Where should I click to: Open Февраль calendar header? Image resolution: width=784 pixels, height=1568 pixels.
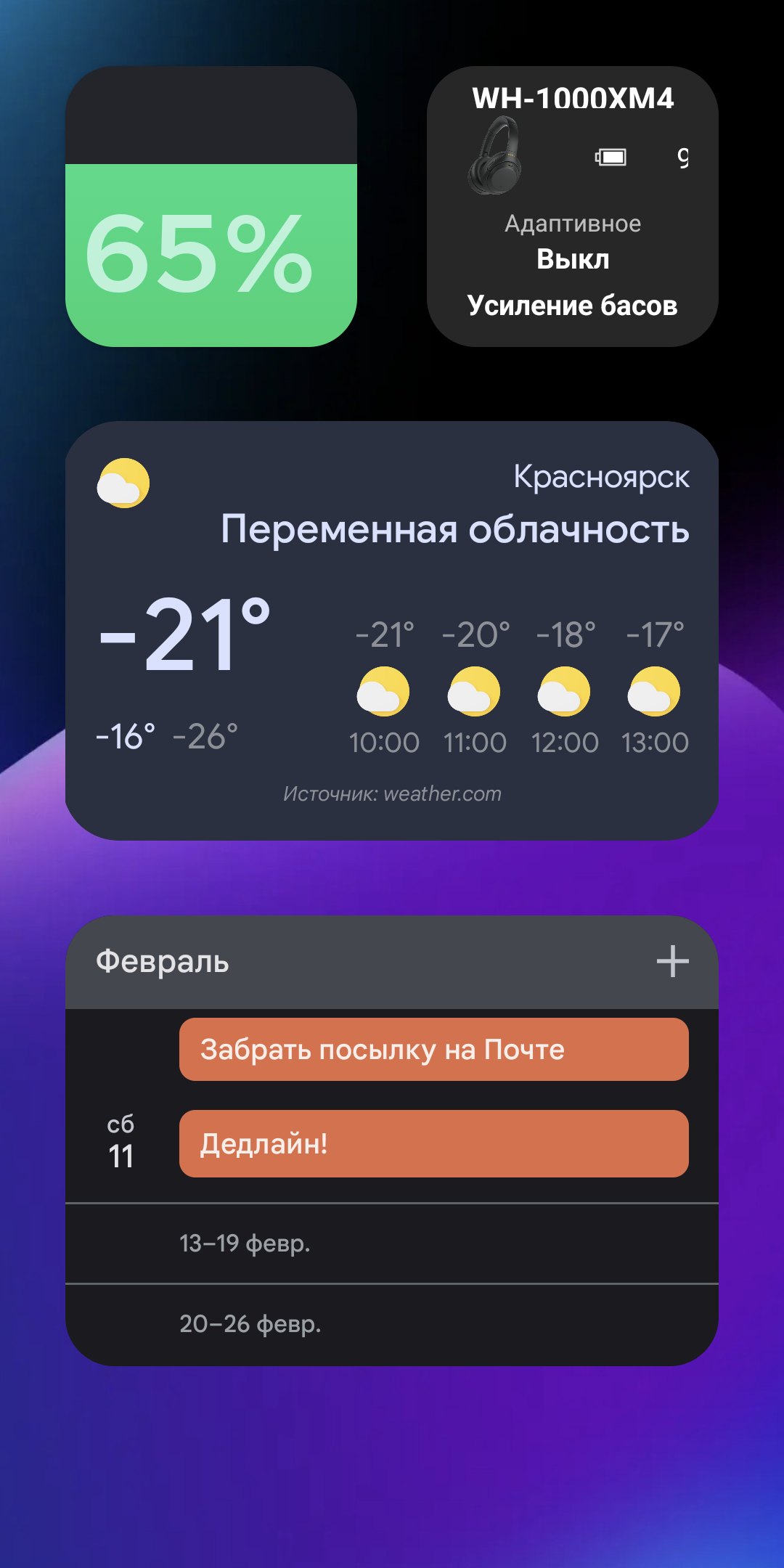163,961
